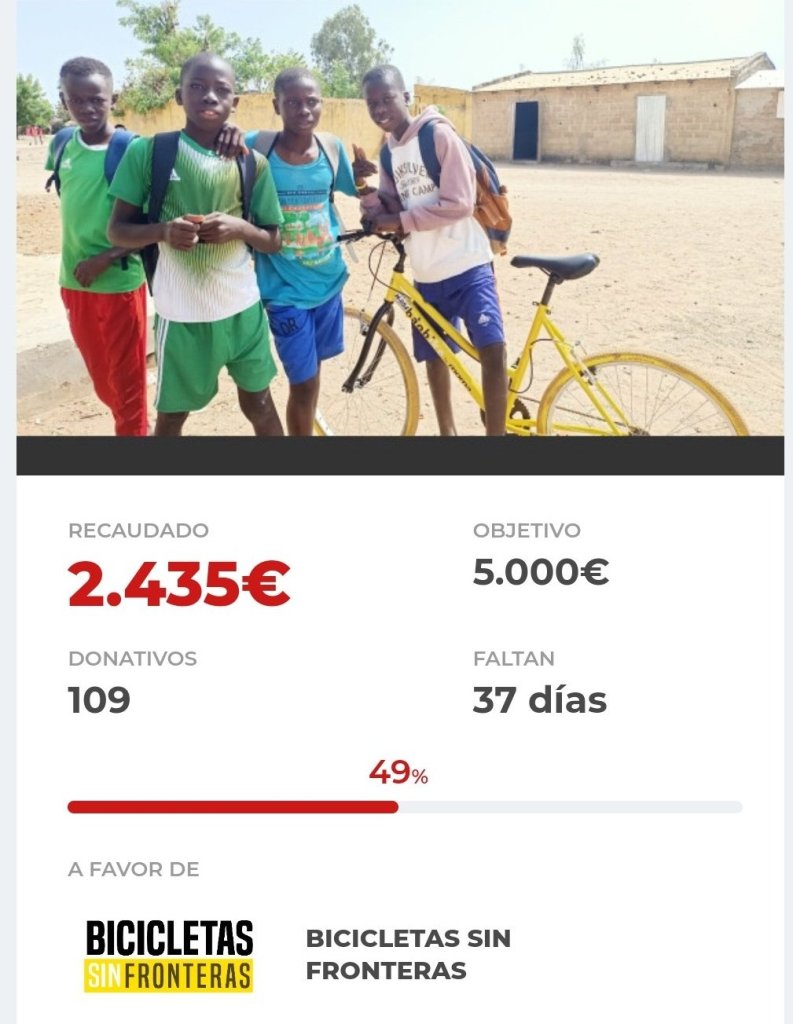Open the Bicicletas Sin Fronteras organization page
Screen dimensions: 793x1024
click(x=407, y=953)
